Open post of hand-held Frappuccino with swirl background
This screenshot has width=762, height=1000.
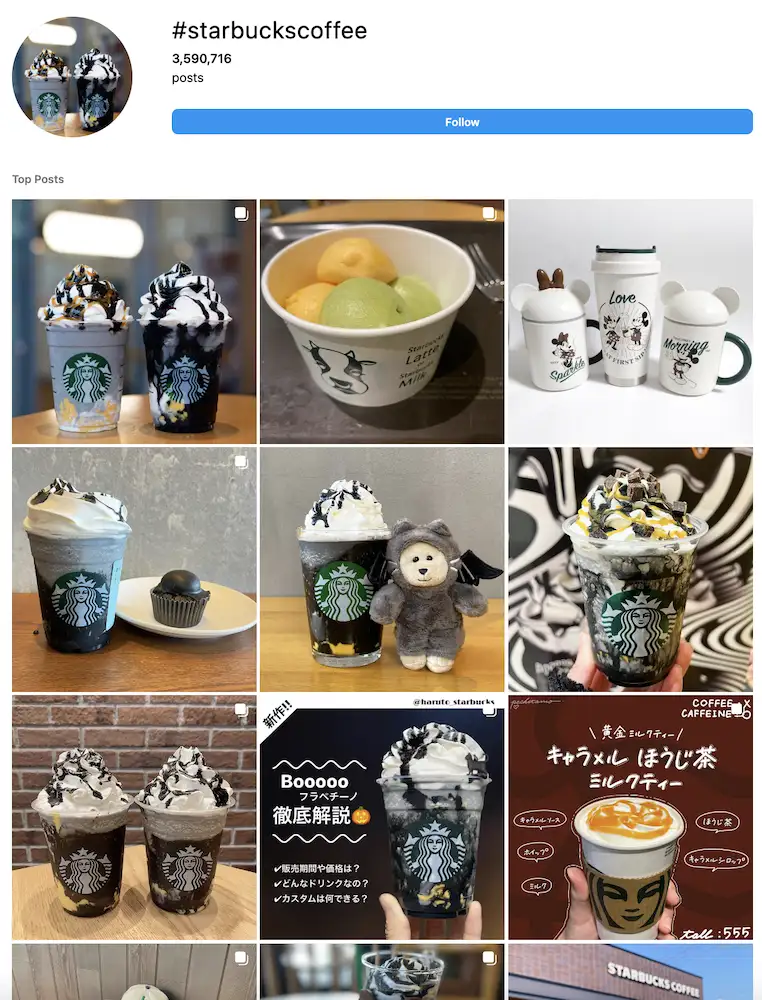tap(630, 569)
